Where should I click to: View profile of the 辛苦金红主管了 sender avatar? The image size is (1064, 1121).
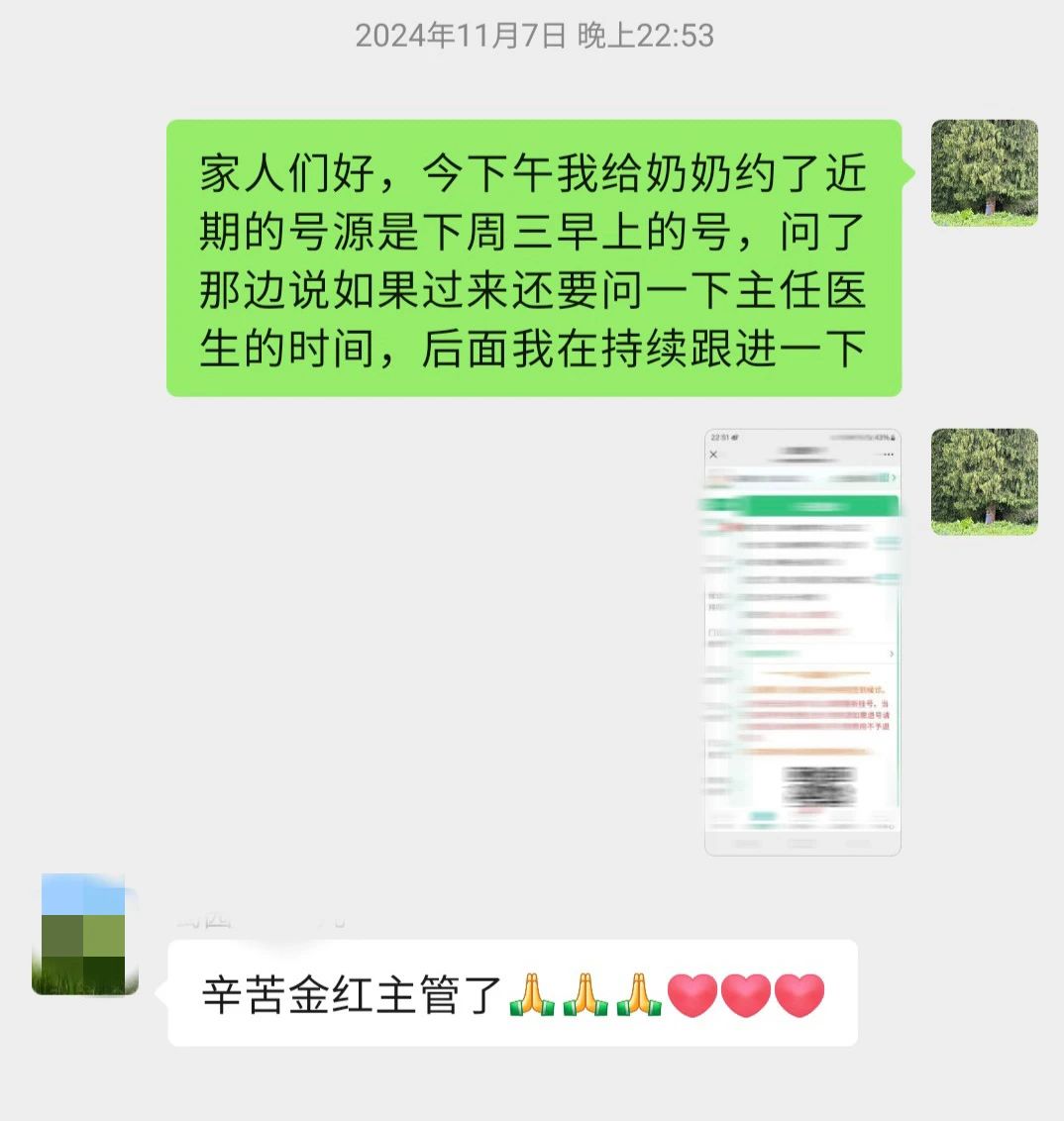pos(85,935)
